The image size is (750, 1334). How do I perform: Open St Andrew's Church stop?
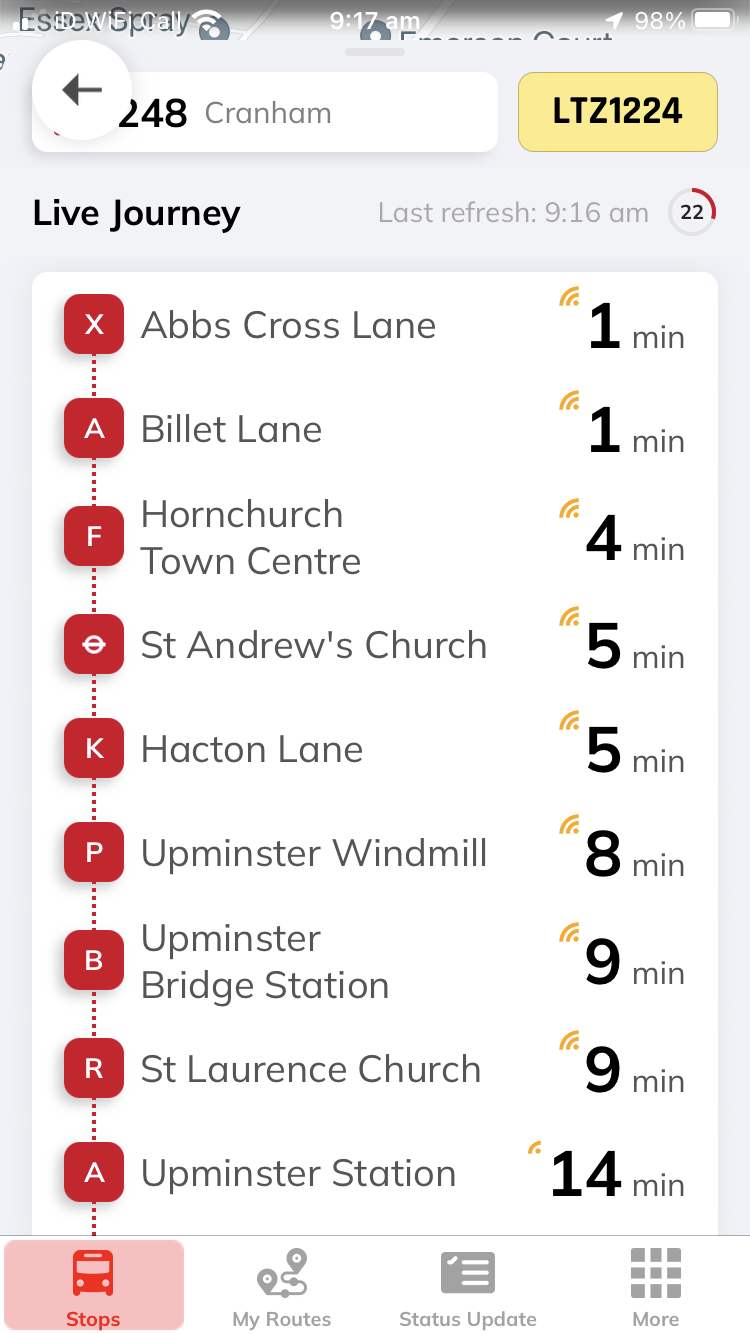313,646
